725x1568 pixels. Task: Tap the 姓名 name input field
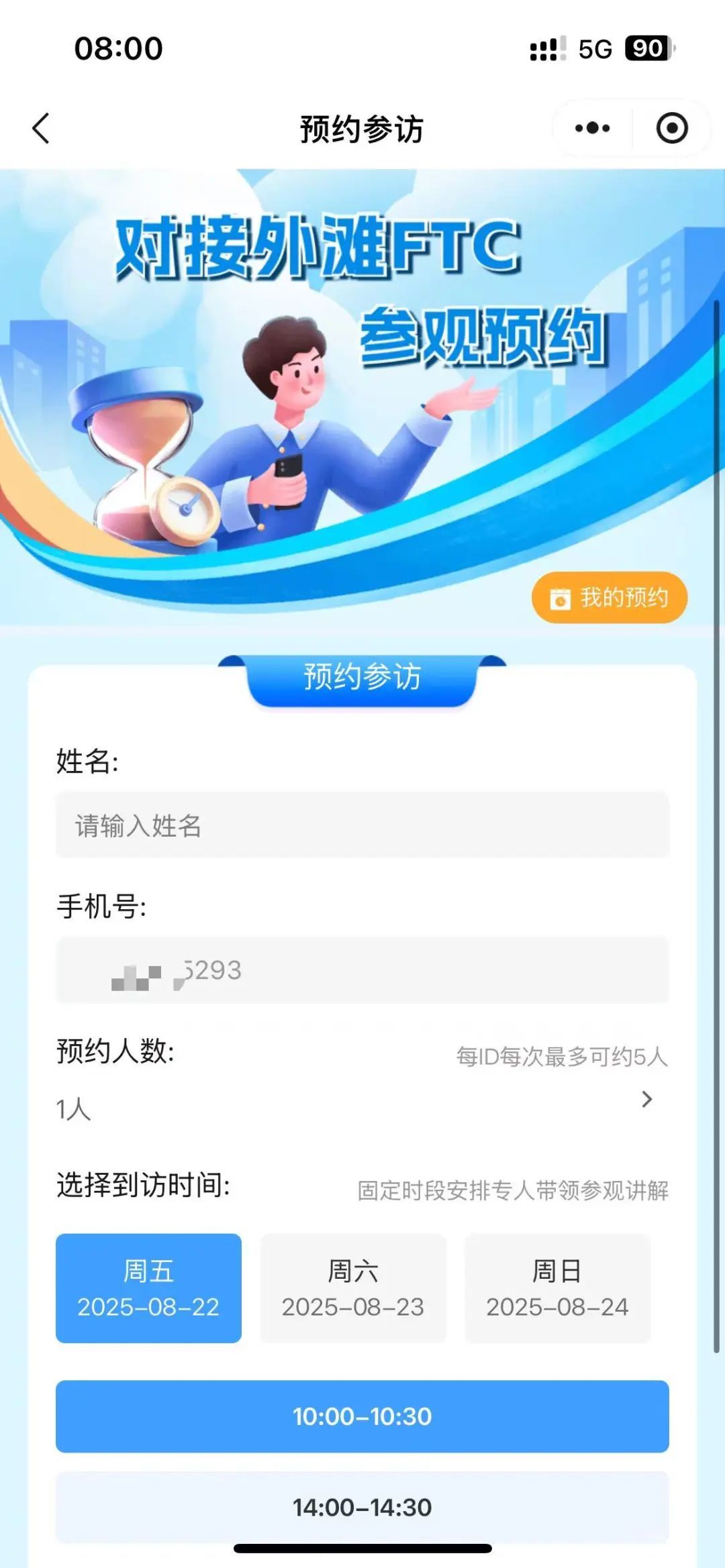coord(362,825)
